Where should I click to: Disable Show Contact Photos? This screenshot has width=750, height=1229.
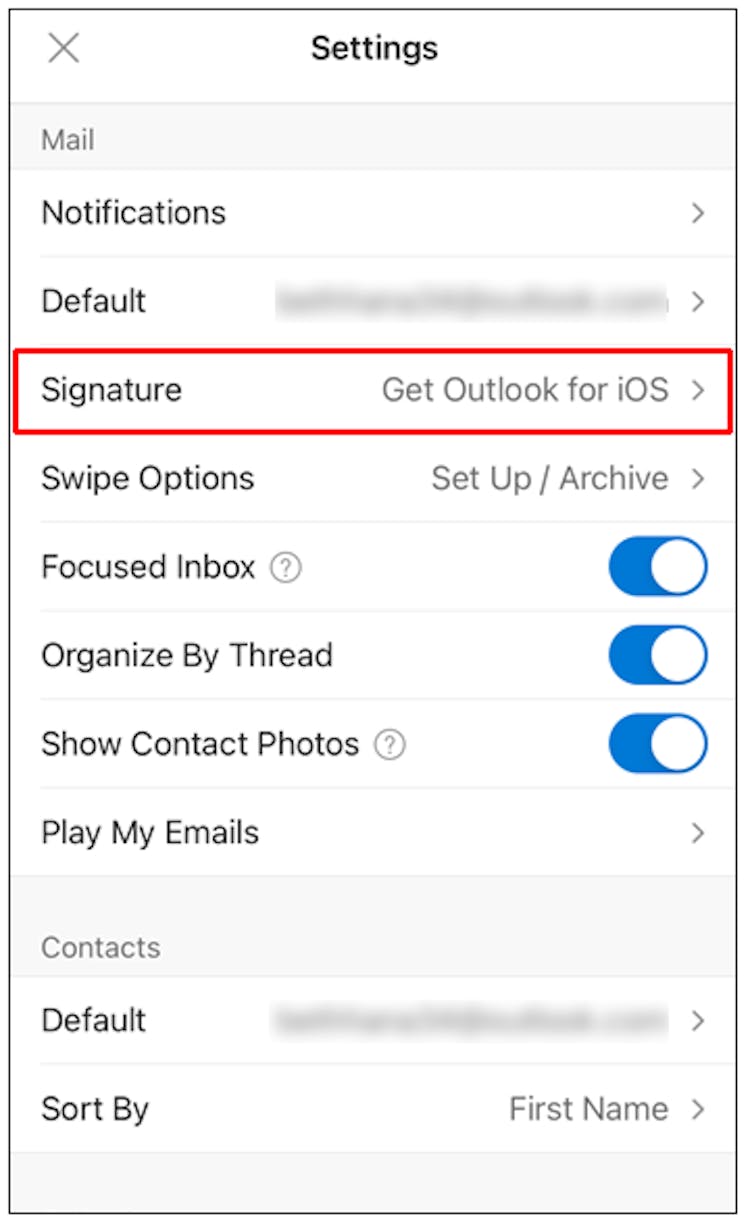(x=658, y=743)
